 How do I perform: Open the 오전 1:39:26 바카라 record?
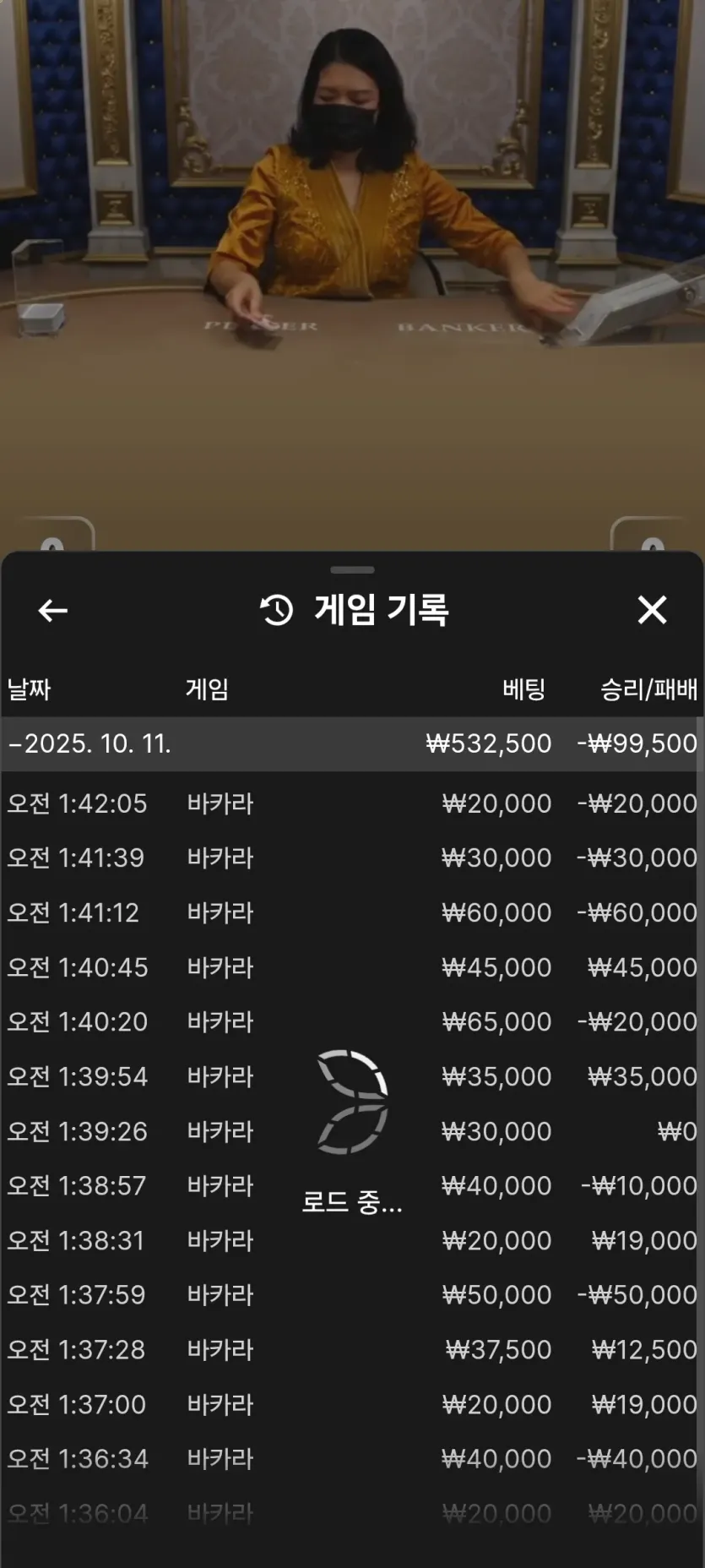tap(352, 1131)
